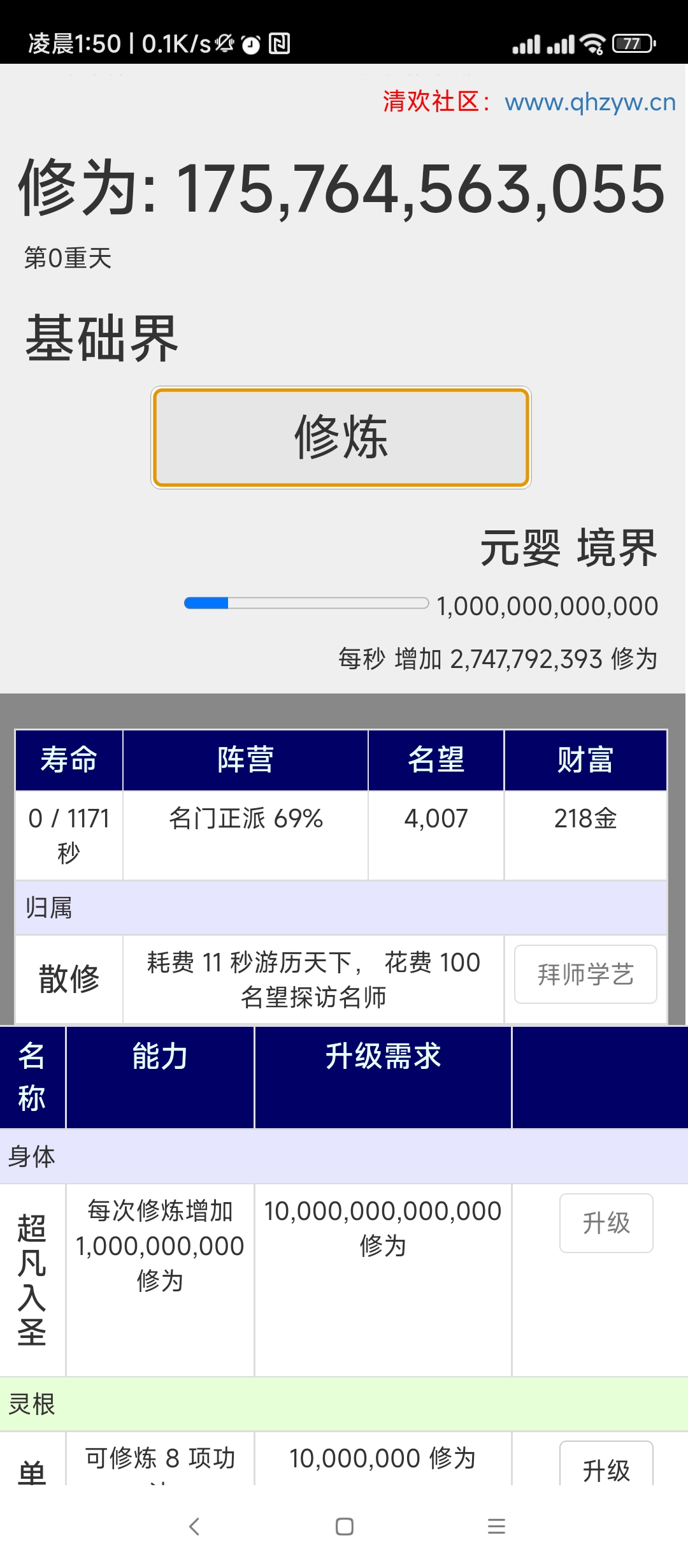Open recent apps from the navigation bar

496,1527
